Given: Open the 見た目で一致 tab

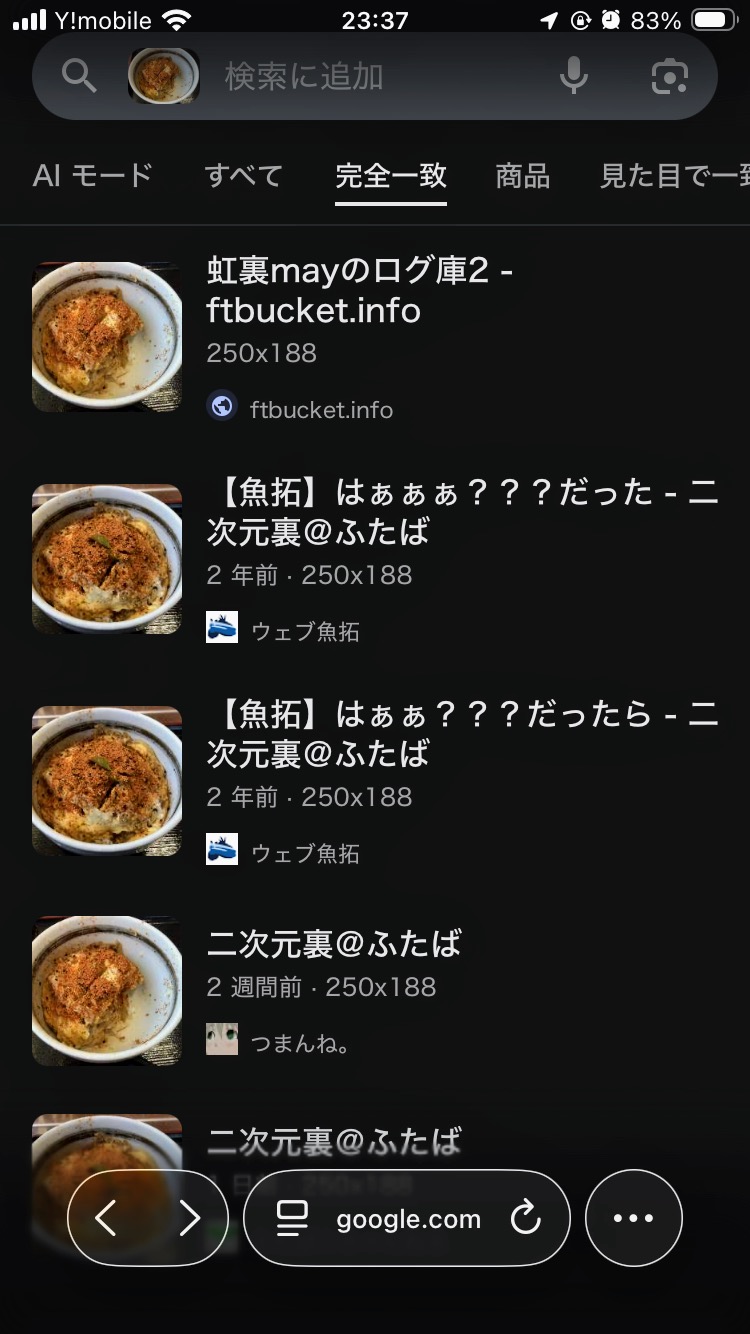Looking at the screenshot, I should click(674, 176).
